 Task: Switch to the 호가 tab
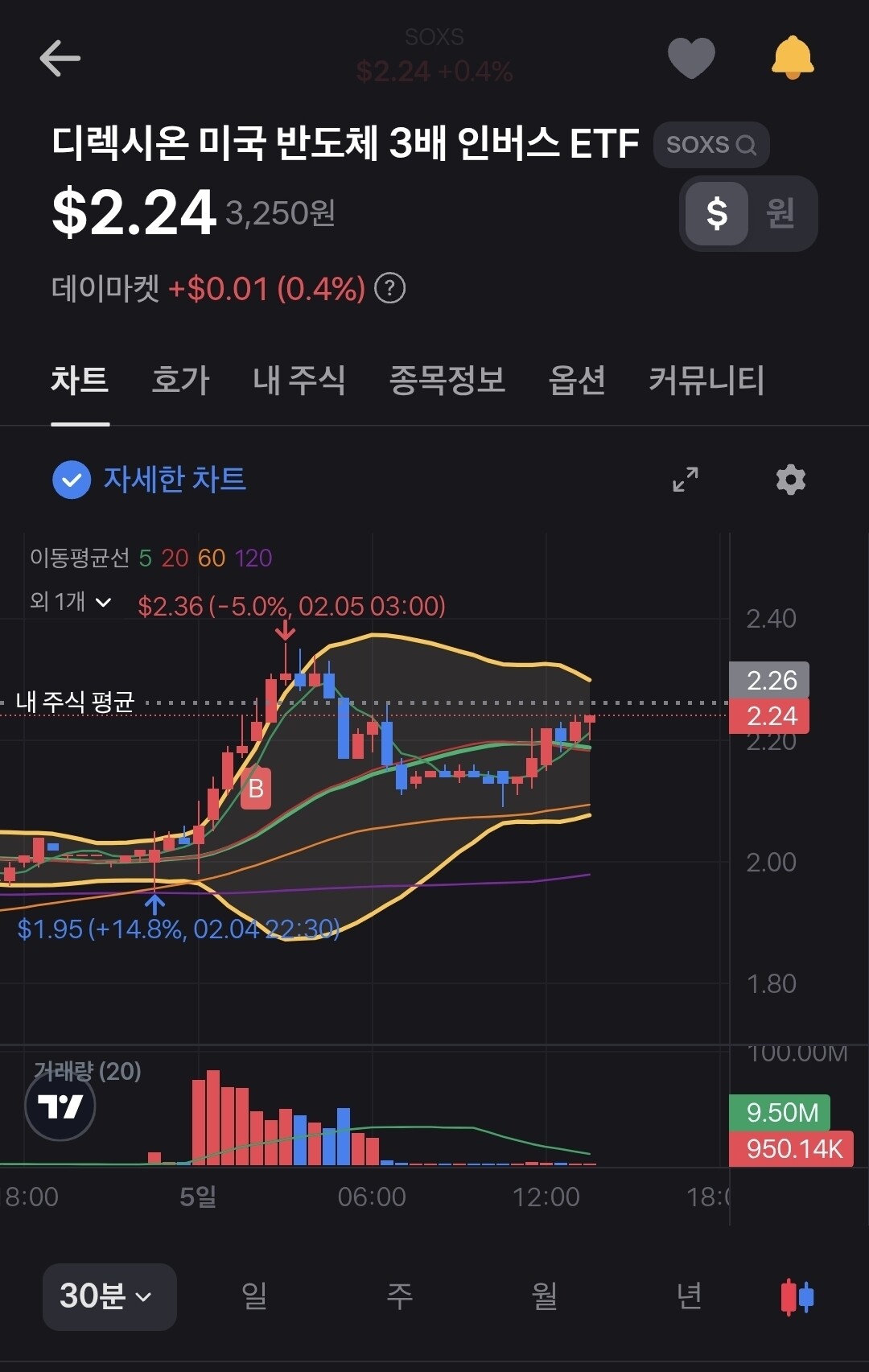pyautogui.click(x=180, y=380)
